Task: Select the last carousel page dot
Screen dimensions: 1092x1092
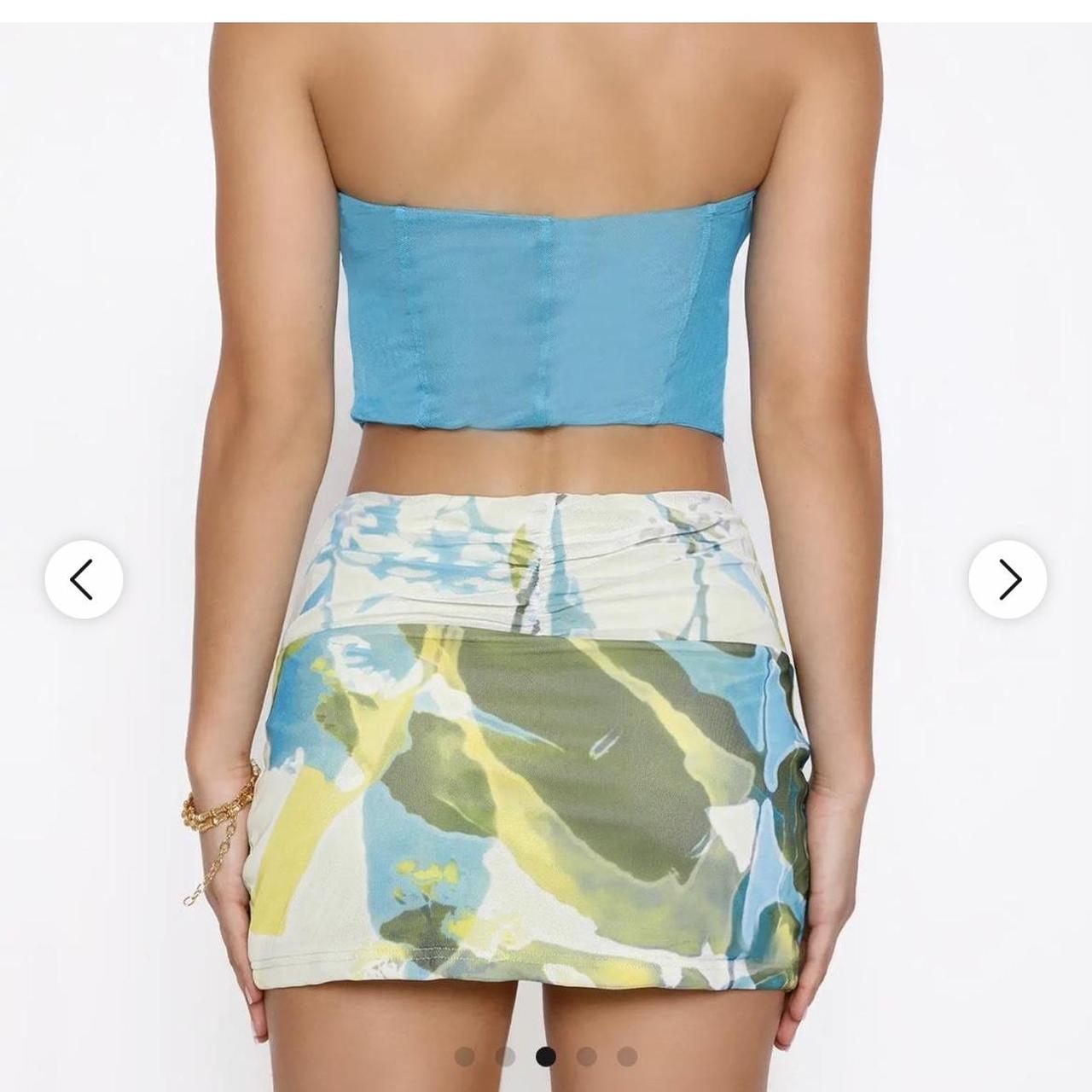Action: (x=627, y=1056)
